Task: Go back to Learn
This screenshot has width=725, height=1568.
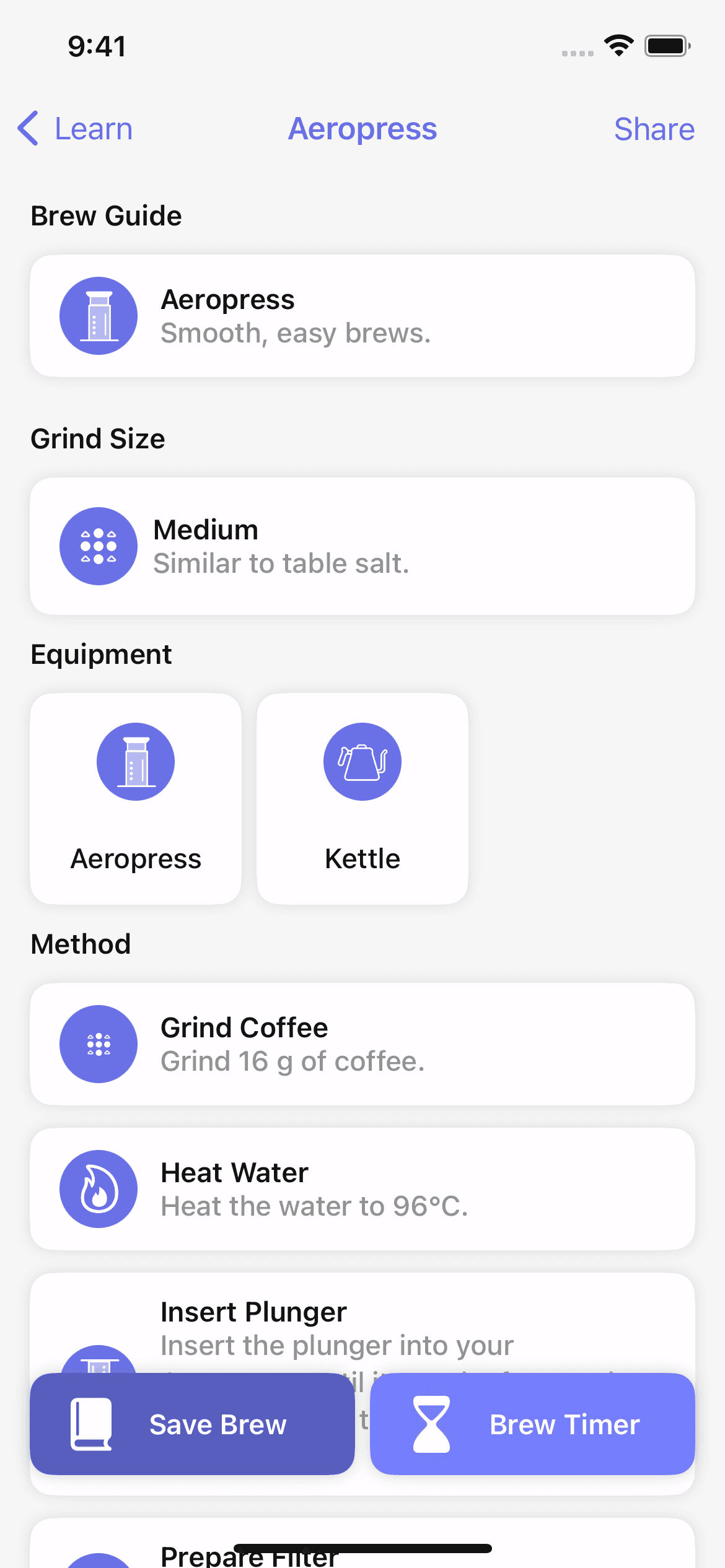Action: click(x=75, y=129)
